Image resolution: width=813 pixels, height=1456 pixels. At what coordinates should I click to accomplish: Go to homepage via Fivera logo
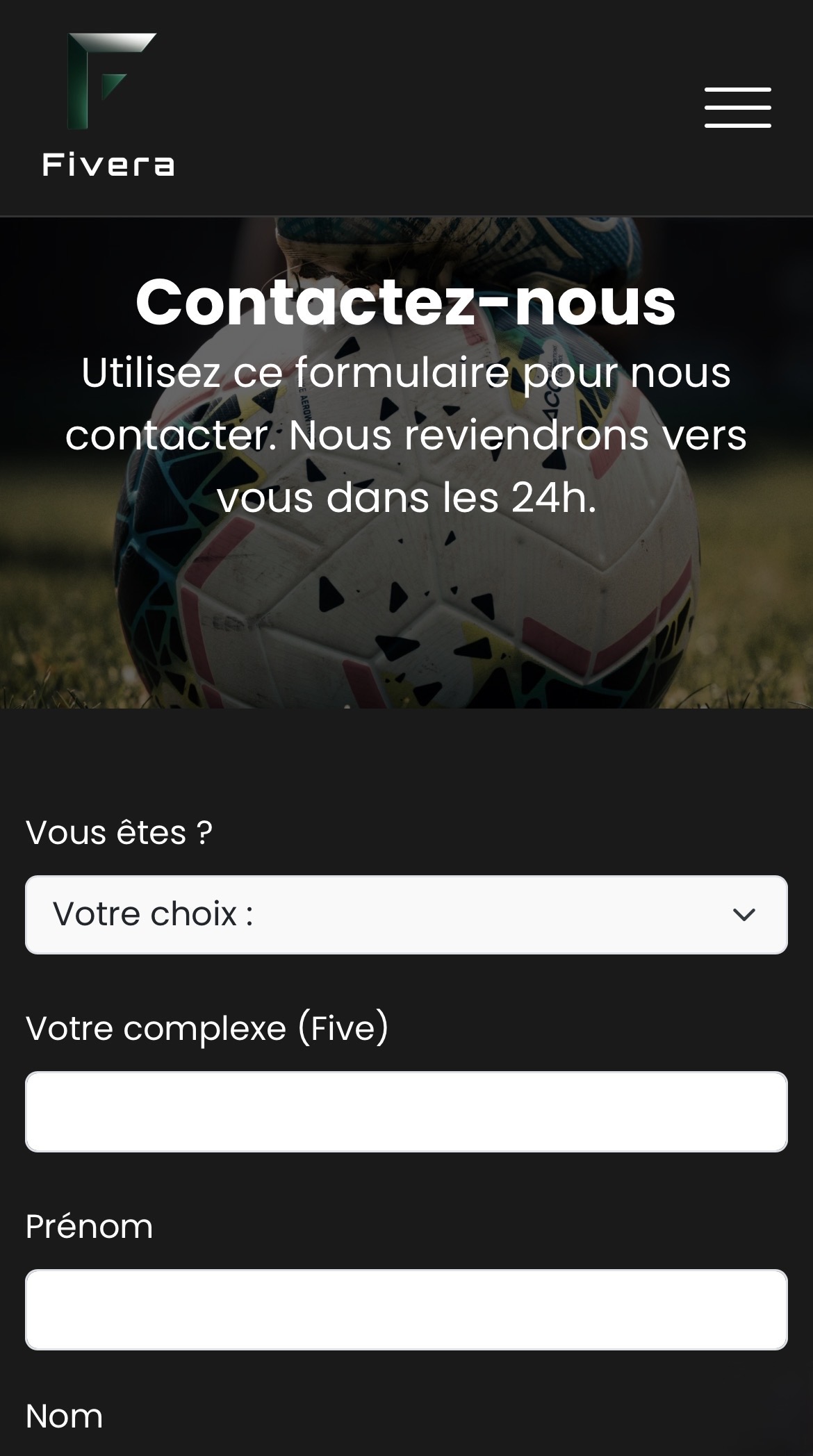coord(108,106)
